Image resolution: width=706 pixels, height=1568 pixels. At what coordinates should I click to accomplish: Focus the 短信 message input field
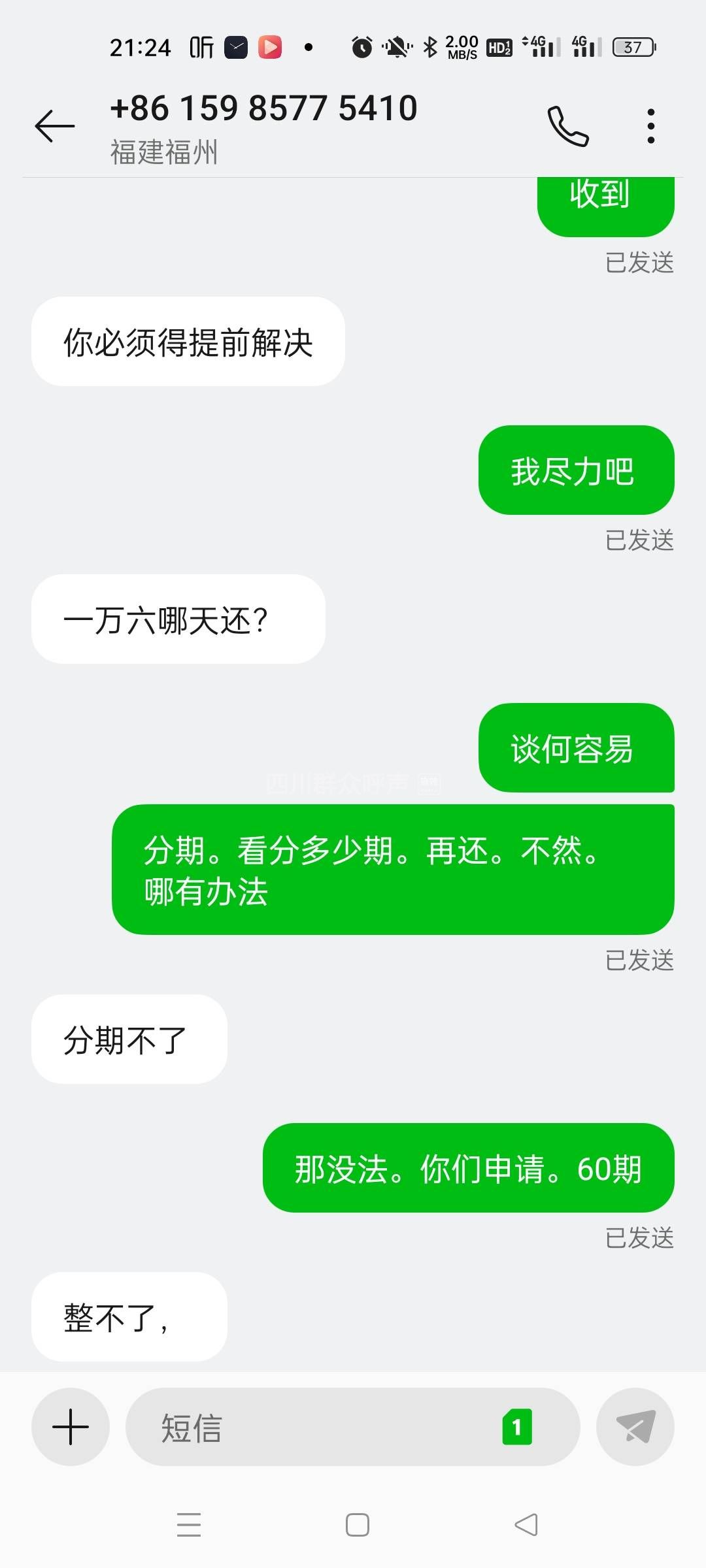click(314, 1427)
